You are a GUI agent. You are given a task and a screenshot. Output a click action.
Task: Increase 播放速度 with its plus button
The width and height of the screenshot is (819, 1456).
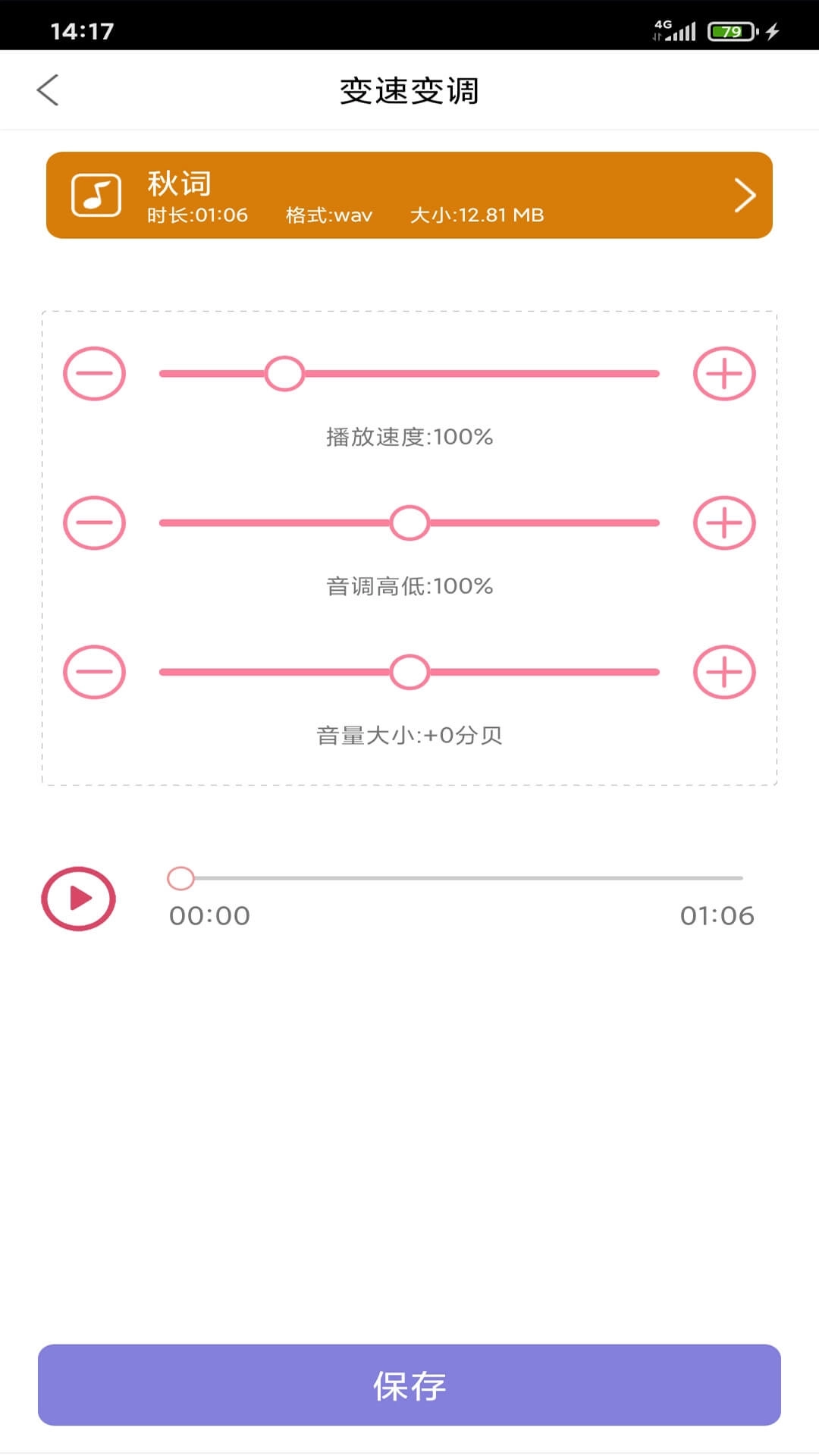(723, 373)
